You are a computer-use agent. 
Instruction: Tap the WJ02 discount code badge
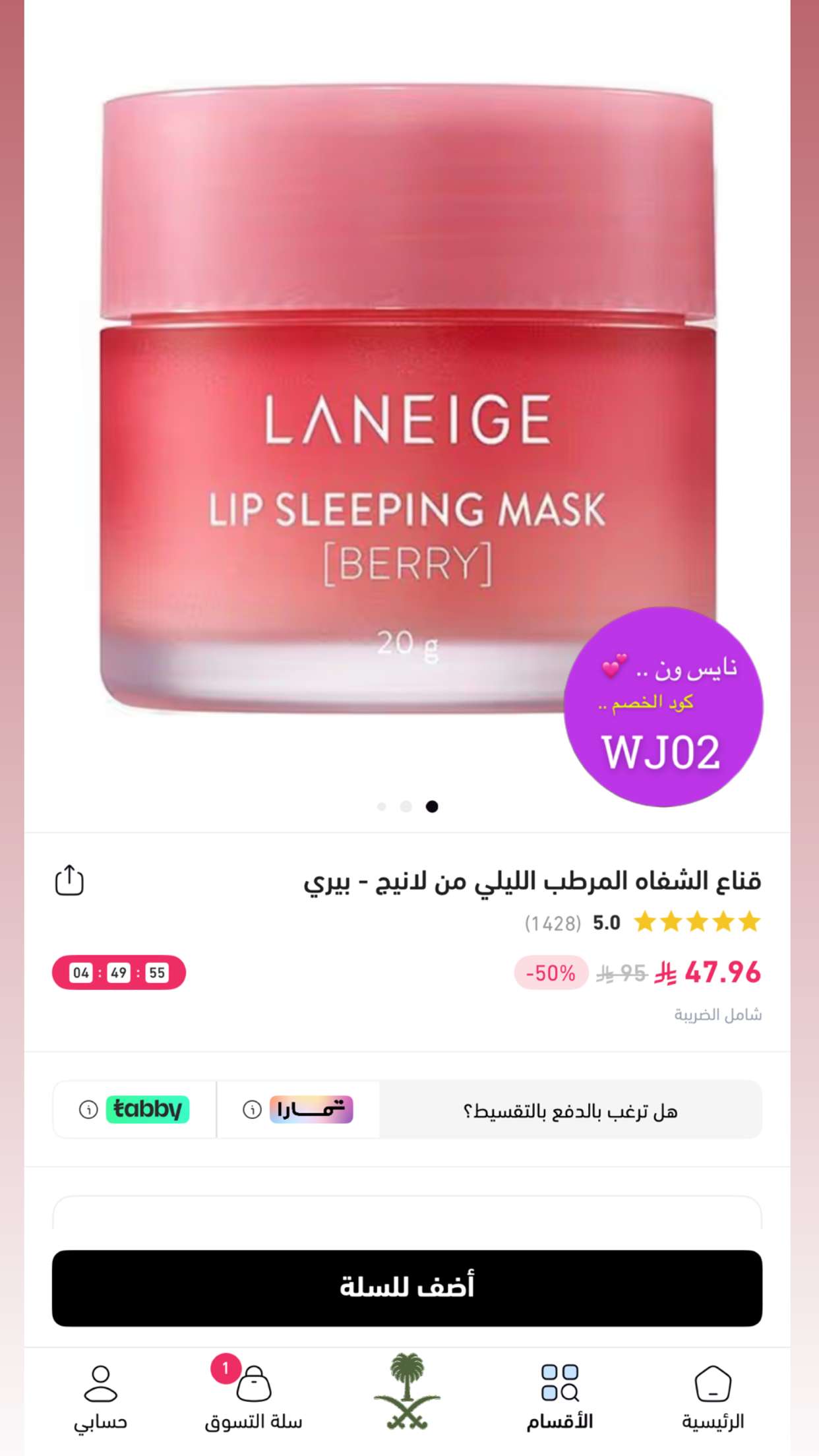(x=663, y=706)
